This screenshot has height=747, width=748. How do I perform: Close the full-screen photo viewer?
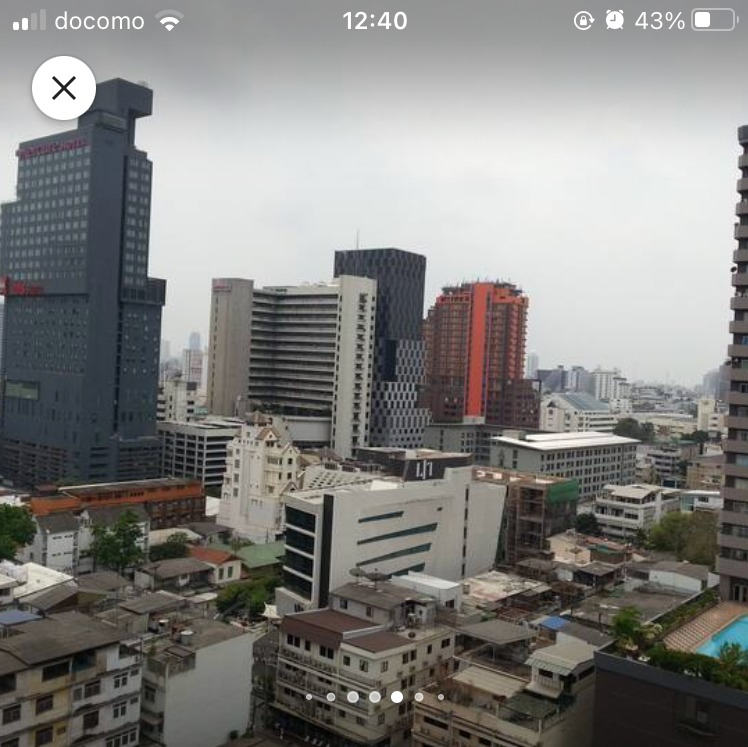click(x=64, y=88)
